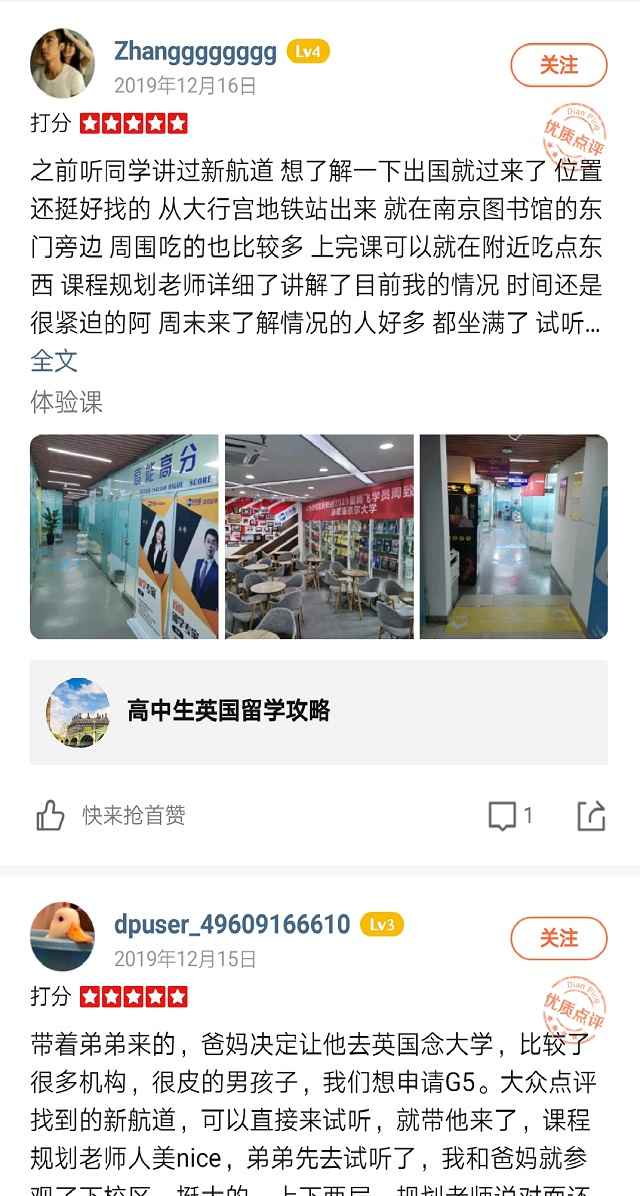640x1196 pixels.
Task: Open comments on Zhanggggggggg's review
Action: 510,816
